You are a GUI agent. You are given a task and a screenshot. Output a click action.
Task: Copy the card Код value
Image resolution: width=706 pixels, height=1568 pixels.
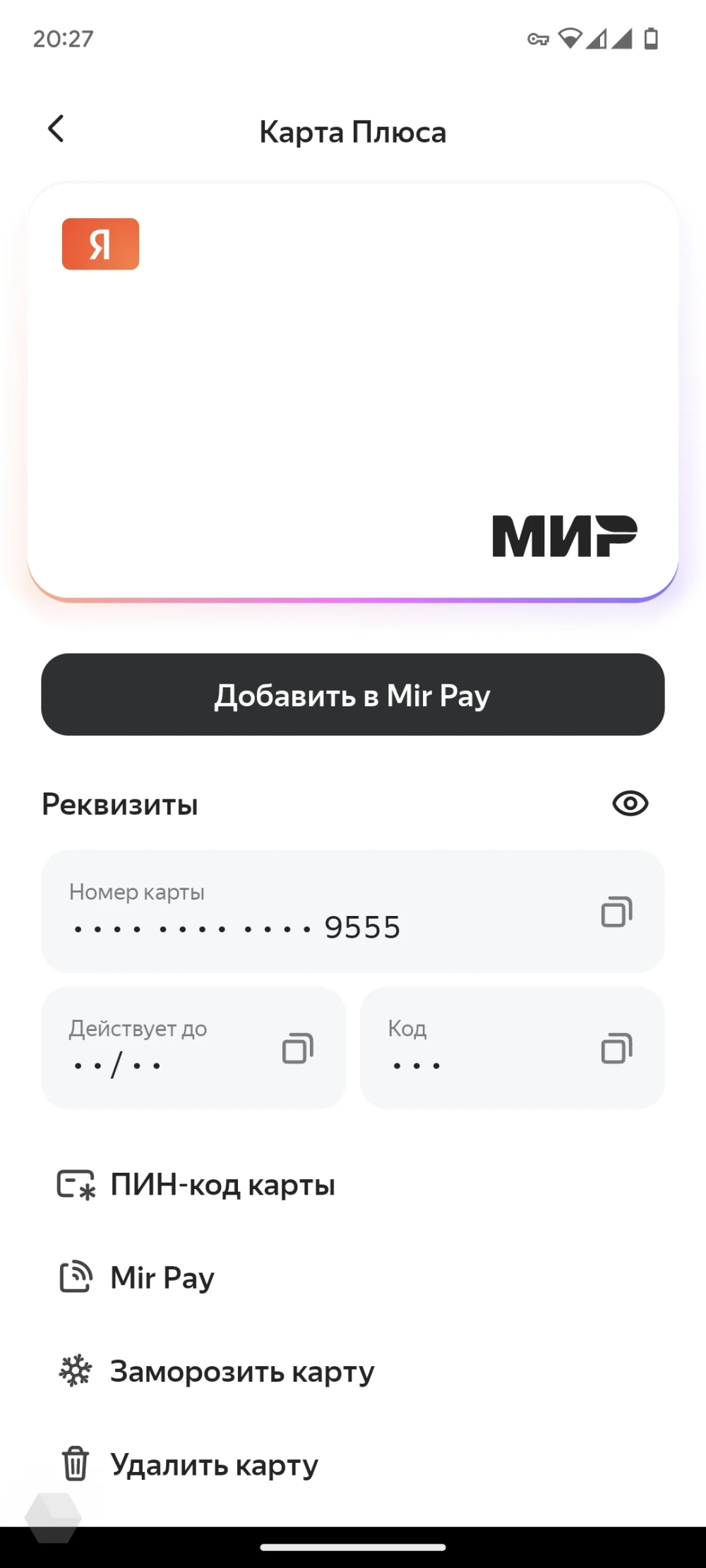click(616, 1049)
